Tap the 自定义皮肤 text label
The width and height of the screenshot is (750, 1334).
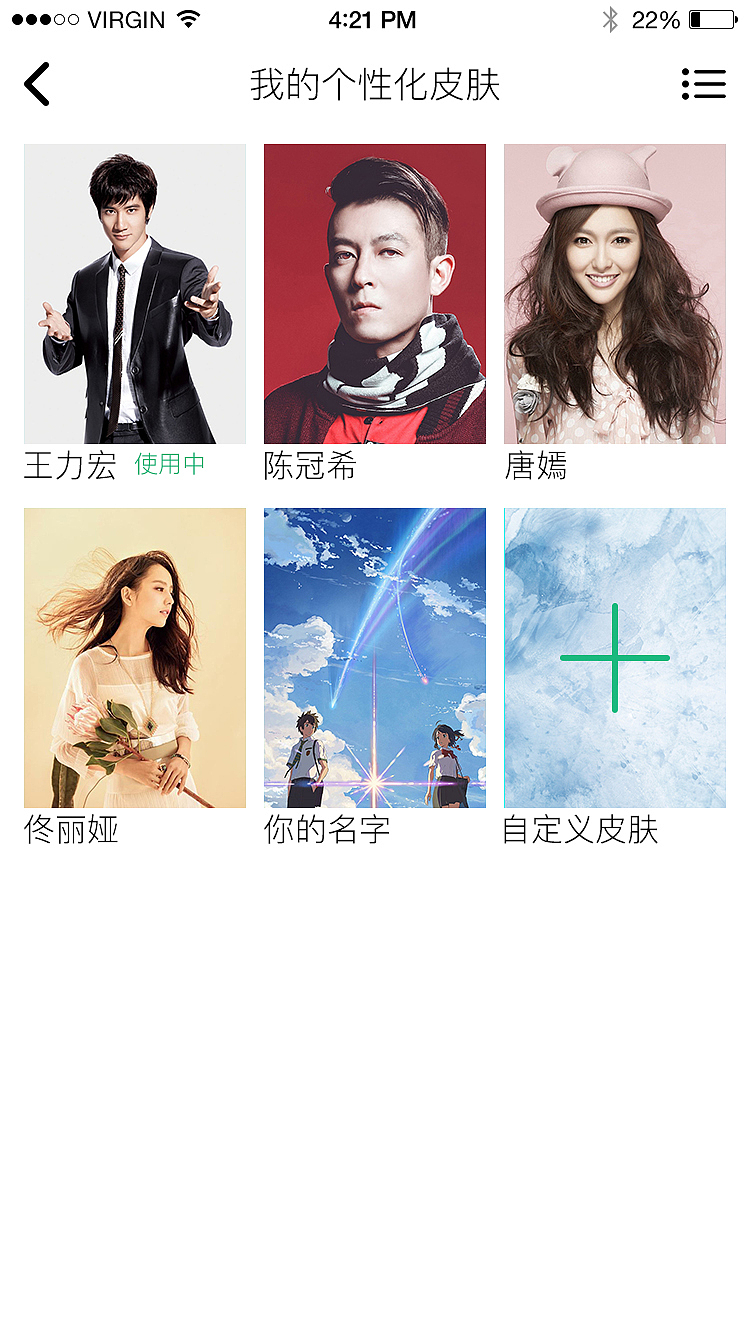click(578, 830)
